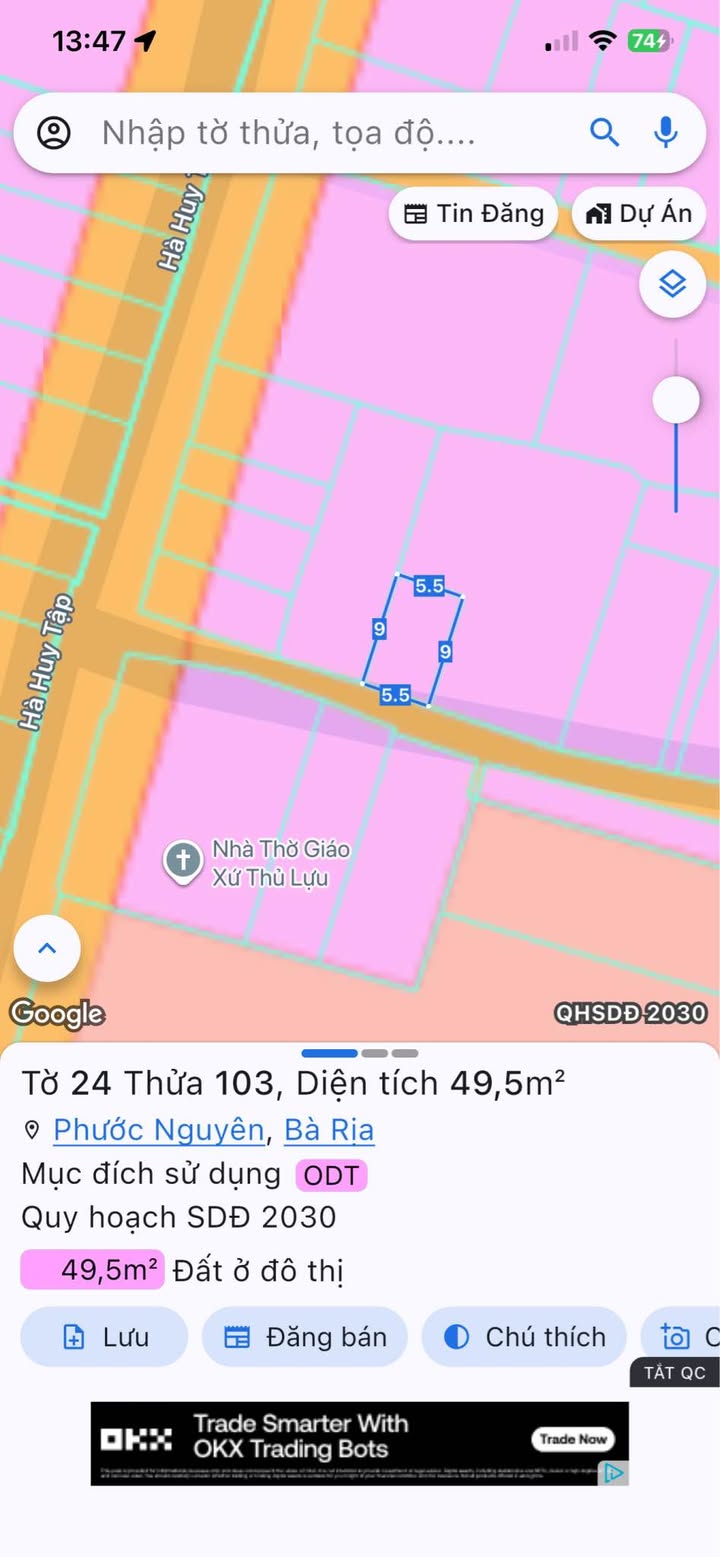Open the Bà Rịa link
Screen dimensions: 720x1557
tap(329, 1130)
